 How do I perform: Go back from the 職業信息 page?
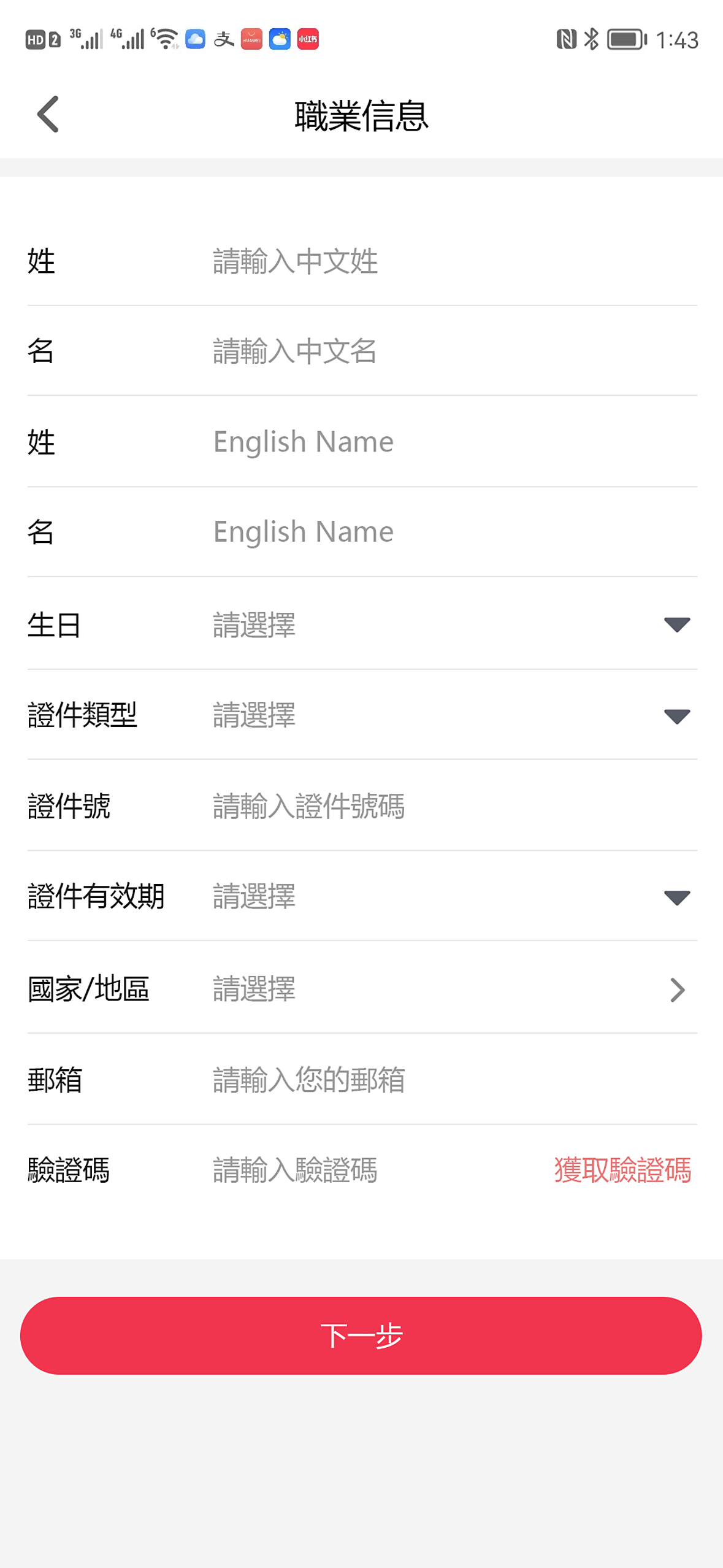48,114
